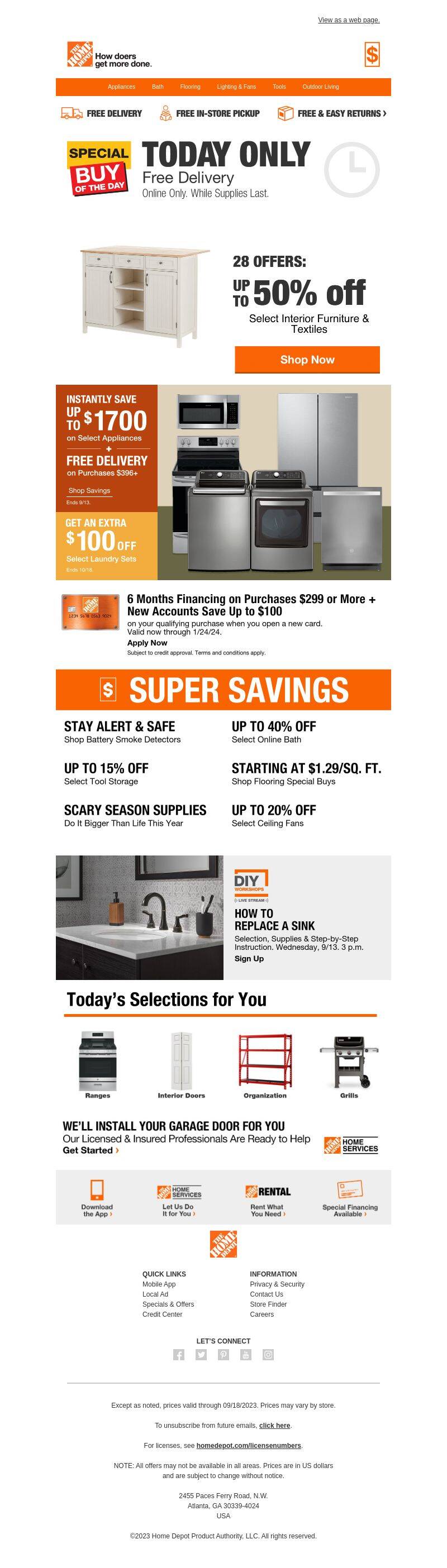Open Shop Savings on the appliances banner
The width and height of the screenshot is (447, 1568).
point(89,491)
